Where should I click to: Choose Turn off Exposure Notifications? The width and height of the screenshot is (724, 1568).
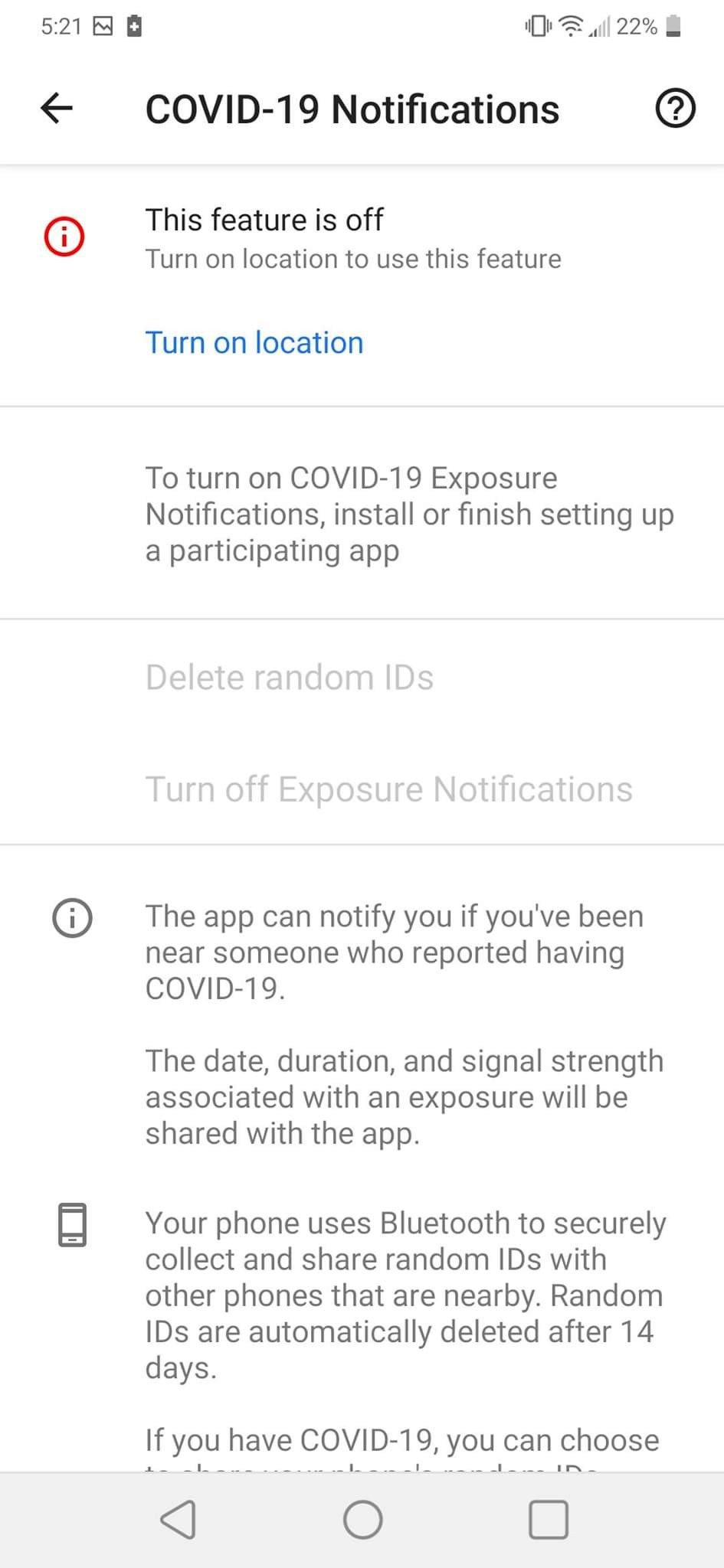tap(389, 789)
